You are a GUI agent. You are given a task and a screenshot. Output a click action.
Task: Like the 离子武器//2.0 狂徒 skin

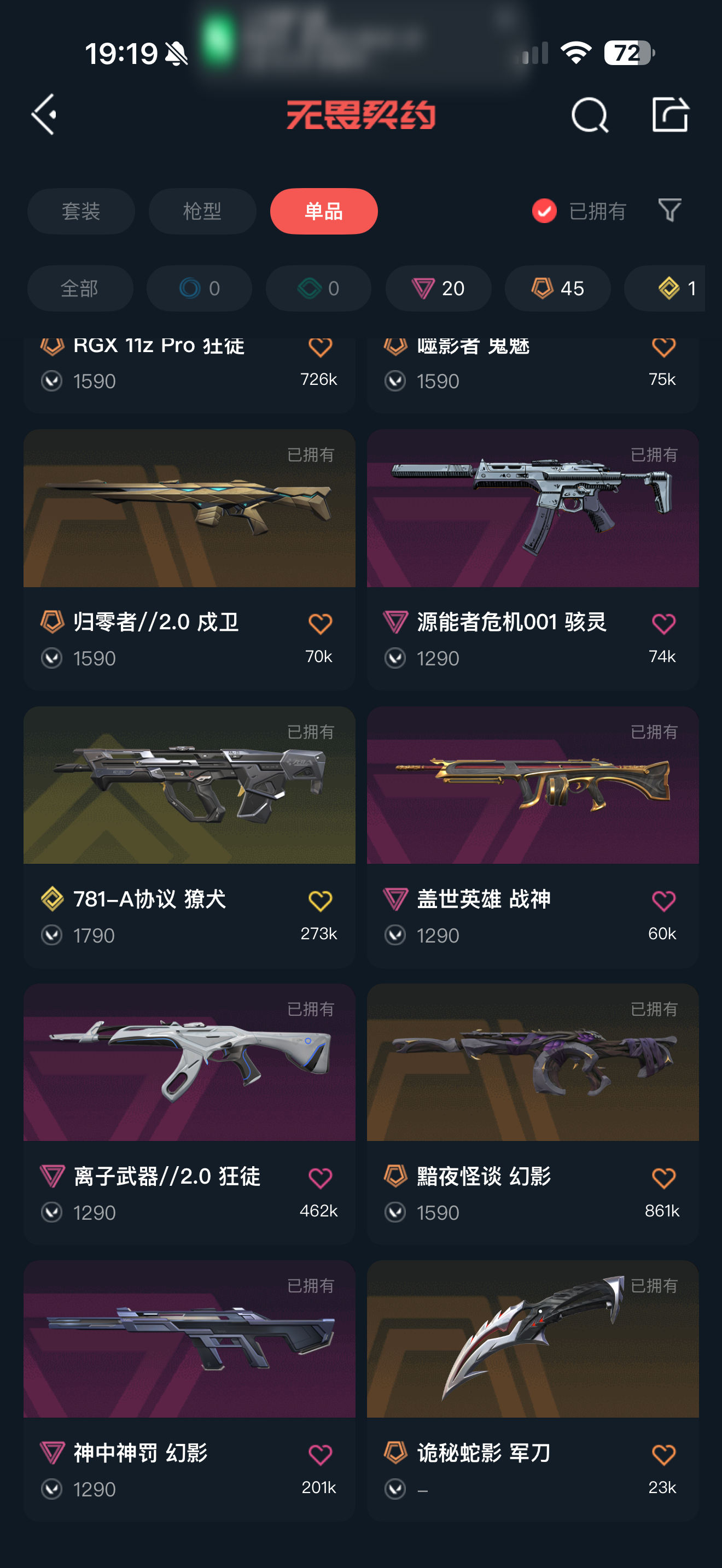click(x=319, y=1178)
